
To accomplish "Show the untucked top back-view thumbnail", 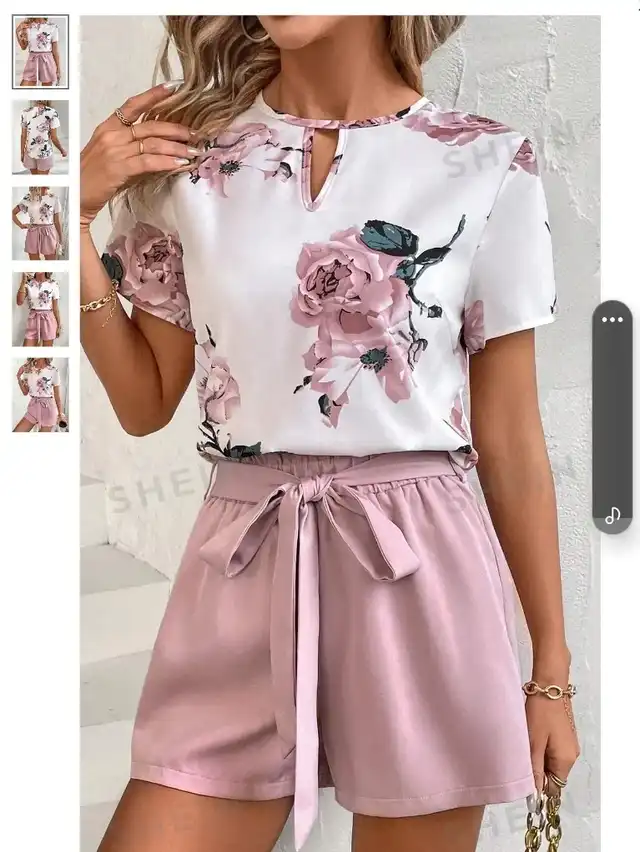I will (x=41, y=137).
